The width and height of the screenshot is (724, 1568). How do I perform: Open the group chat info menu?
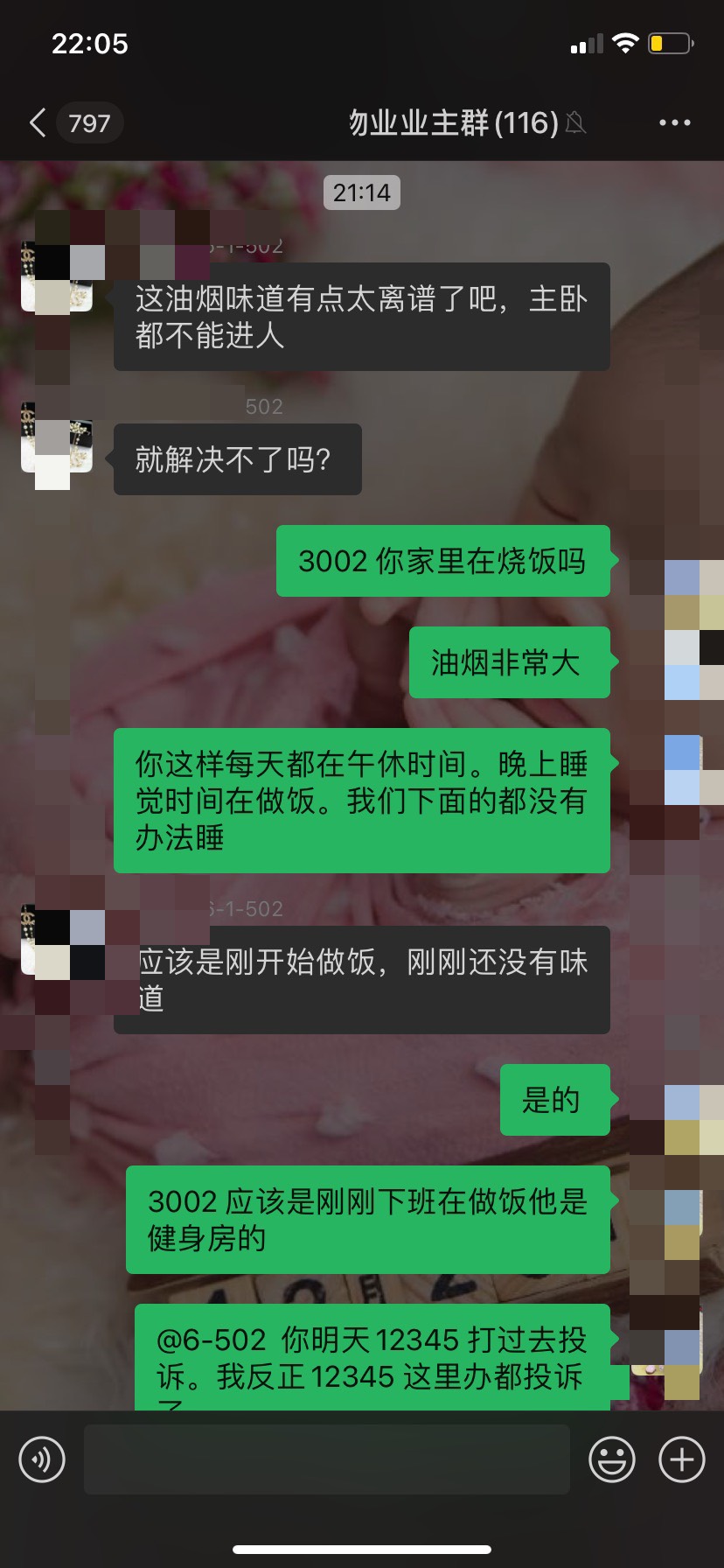pyautogui.click(x=674, y=122)
